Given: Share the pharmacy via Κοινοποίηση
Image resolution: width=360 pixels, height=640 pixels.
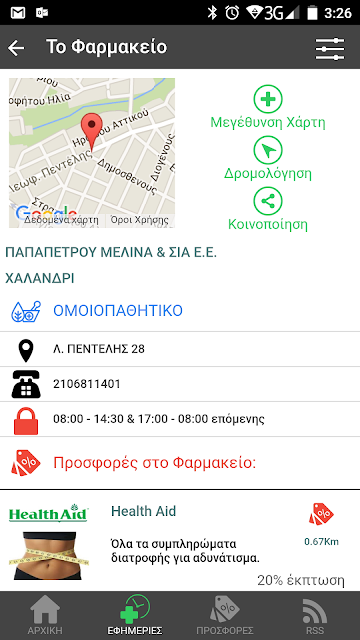Looking at the screenshot, I should click(268, 209).
